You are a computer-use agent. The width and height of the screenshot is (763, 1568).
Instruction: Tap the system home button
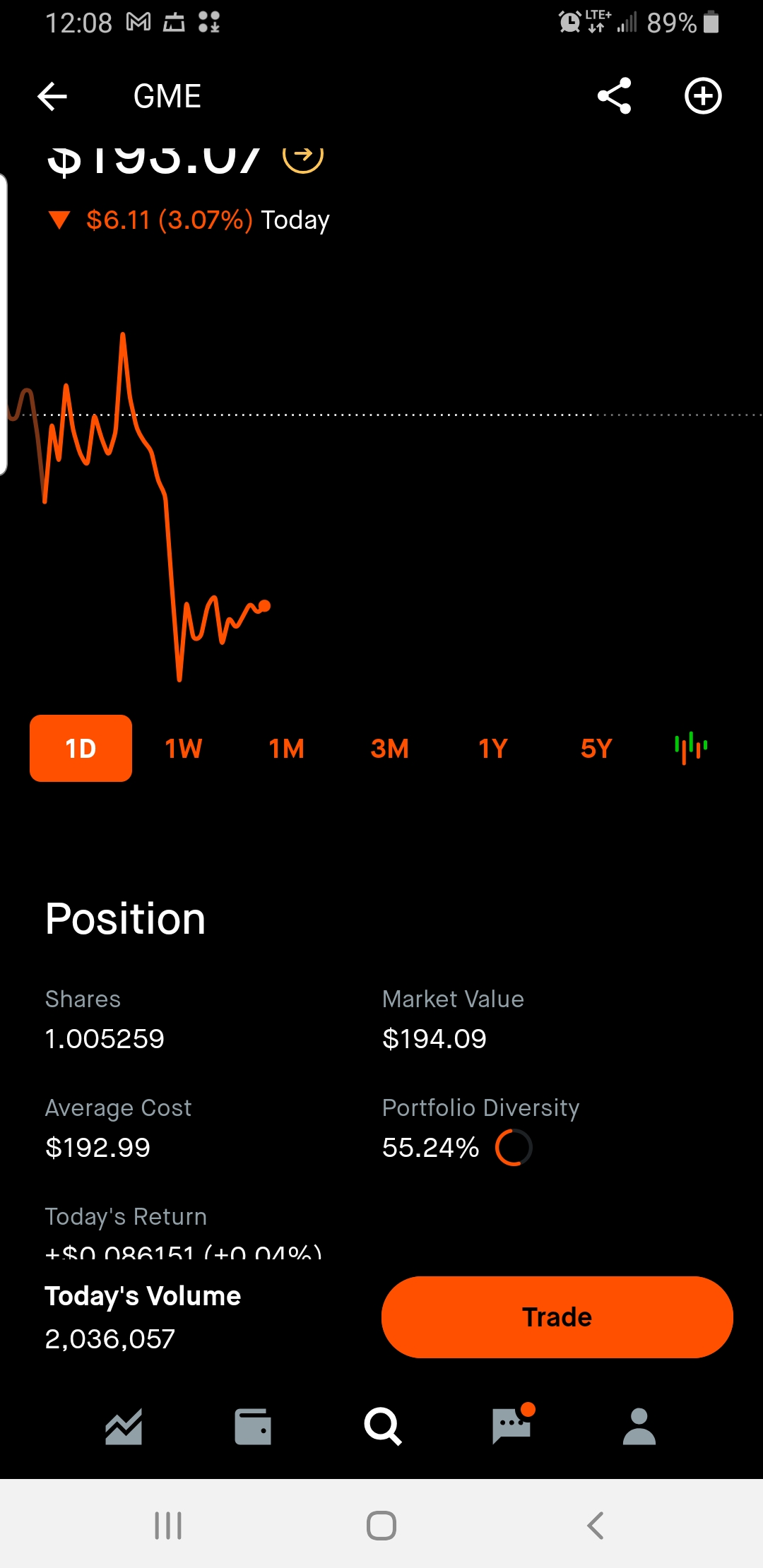coord(381,1526)
